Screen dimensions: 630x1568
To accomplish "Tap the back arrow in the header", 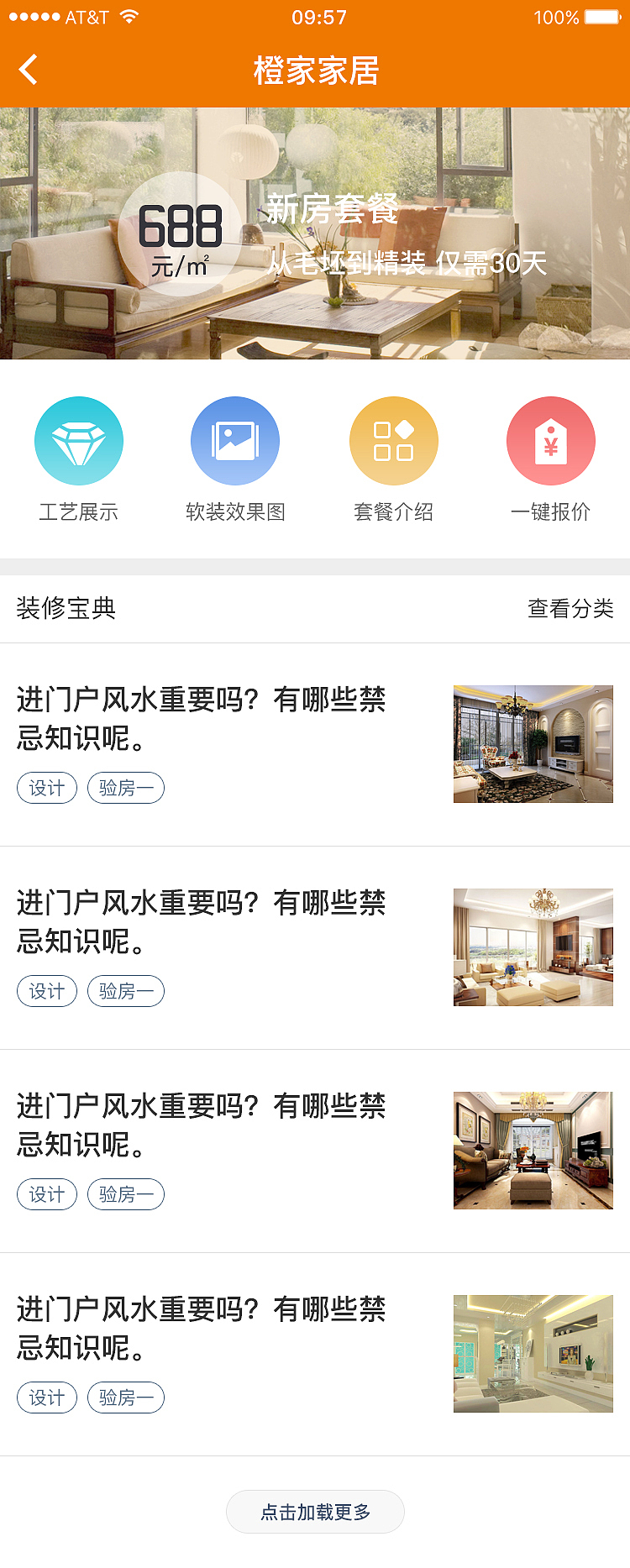I will [29, 70].
